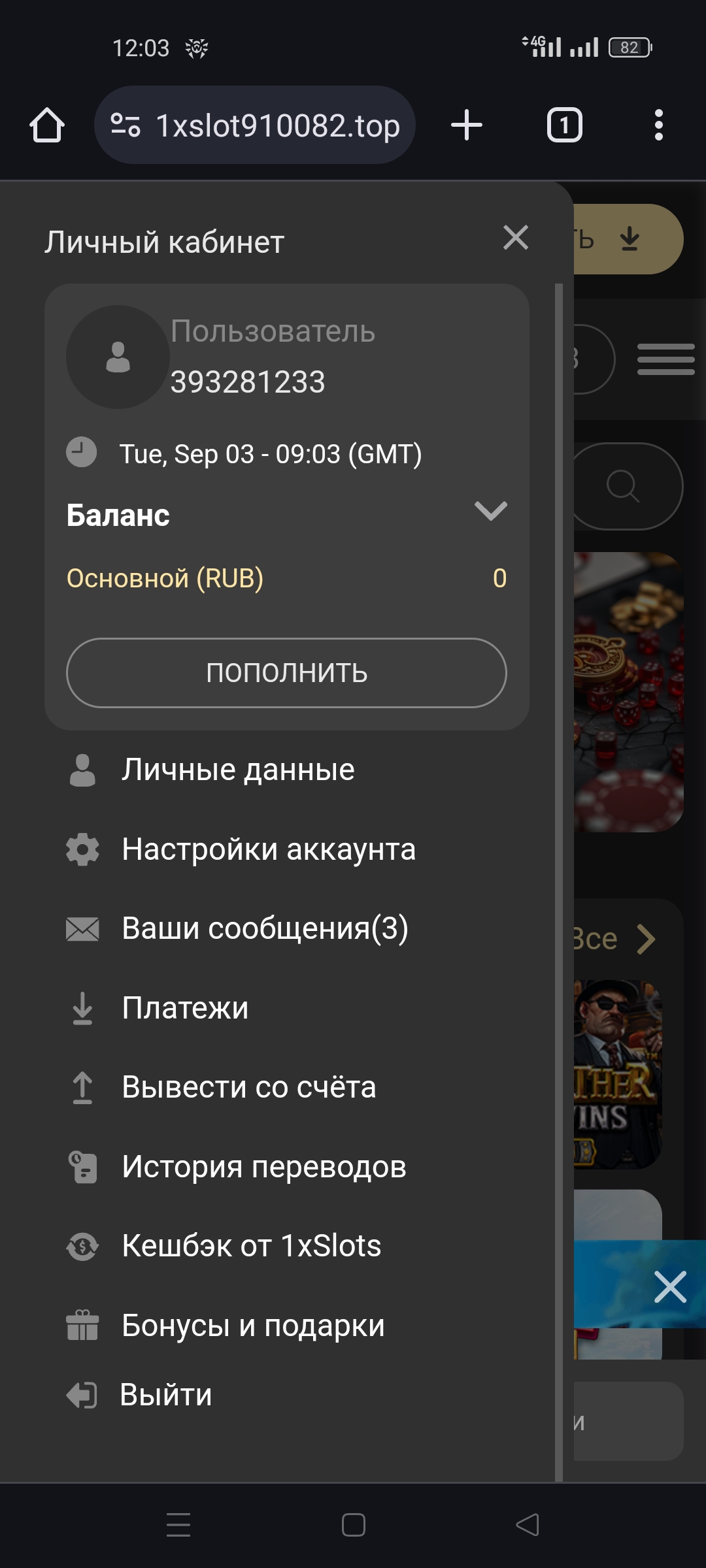Go to Настройки аккаунта
Screen dimensions: 706x1568
point(268,849)
